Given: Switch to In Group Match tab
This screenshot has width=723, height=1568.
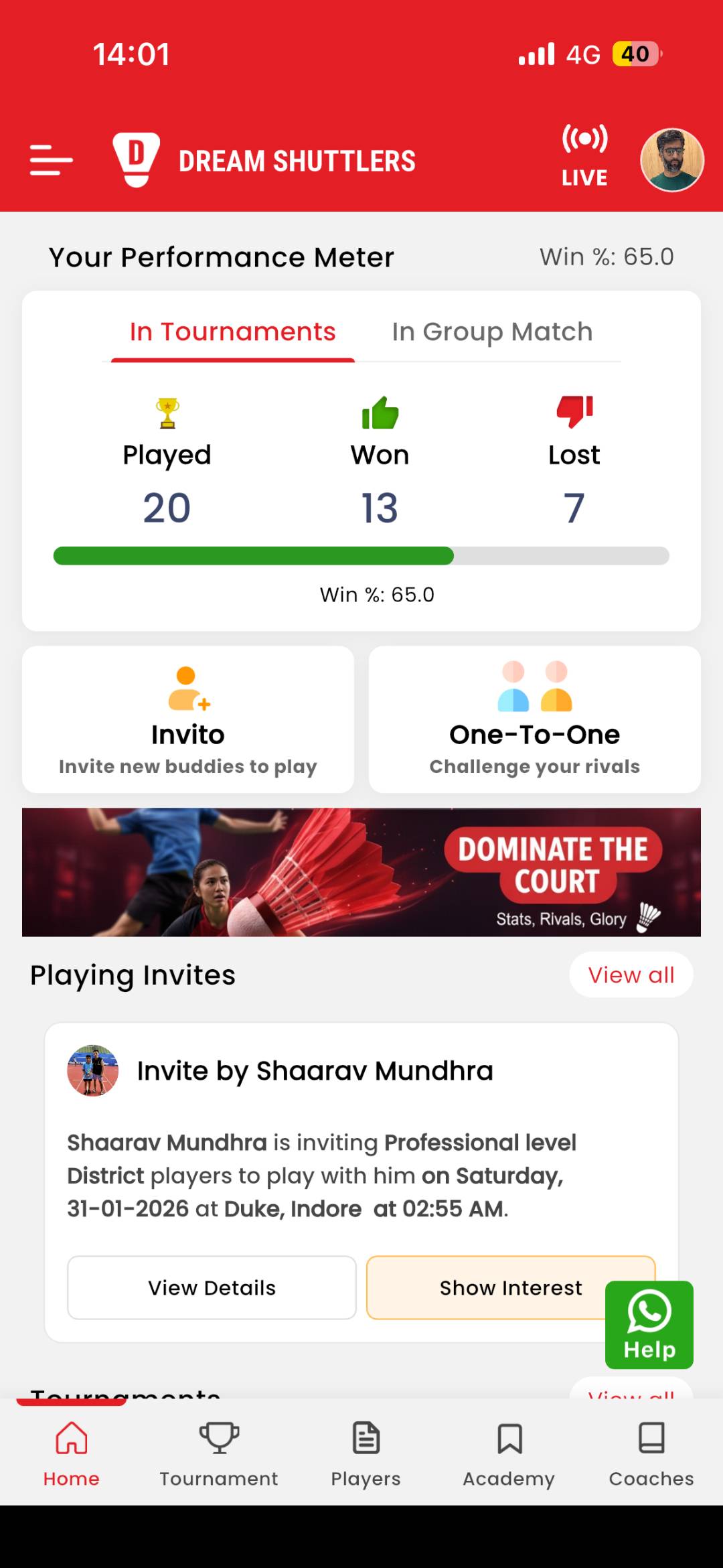Looking at the screenshot, I should click(x=492, y=332).
